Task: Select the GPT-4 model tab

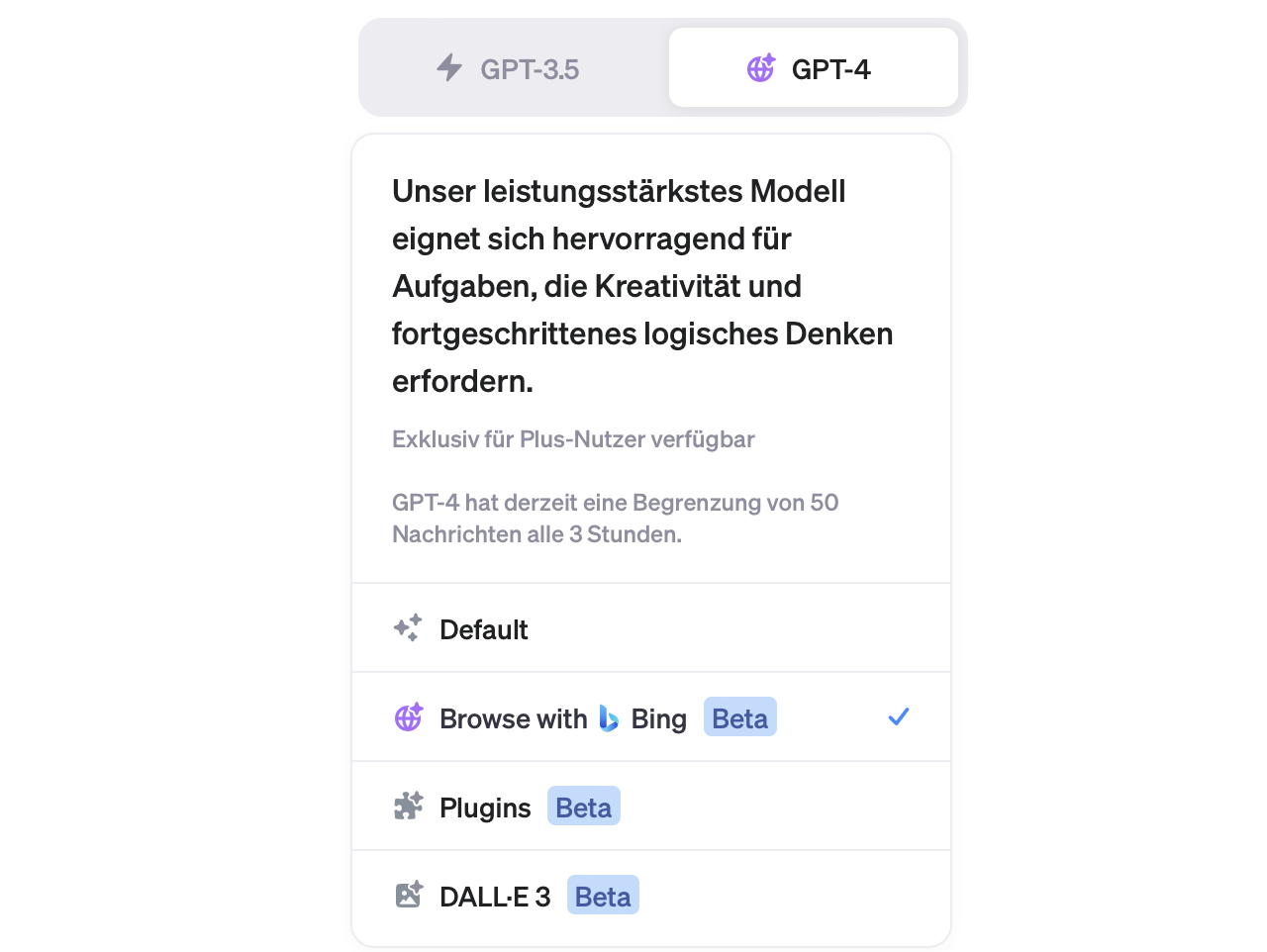Action: click(x=813, y=68)
